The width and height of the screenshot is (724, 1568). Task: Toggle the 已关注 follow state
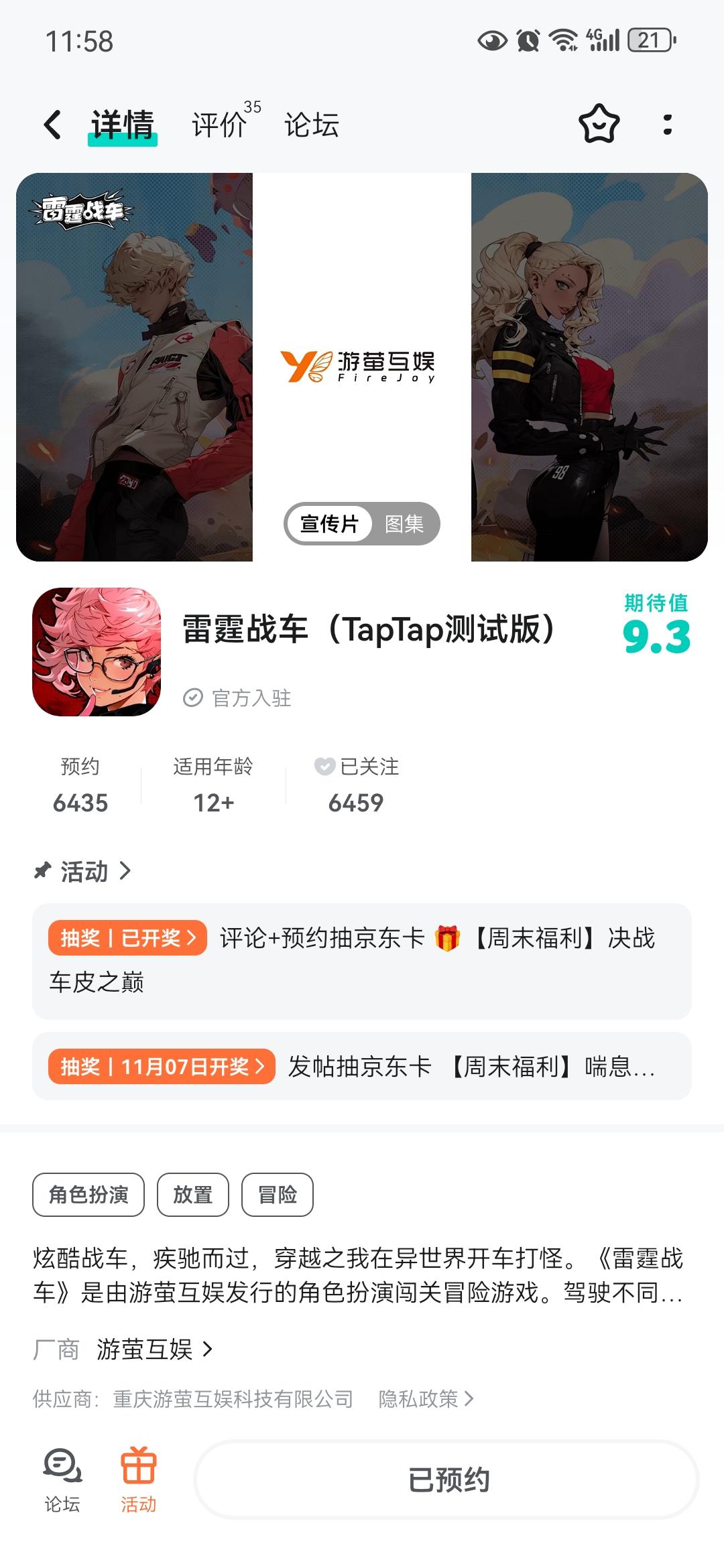point(355,784)
